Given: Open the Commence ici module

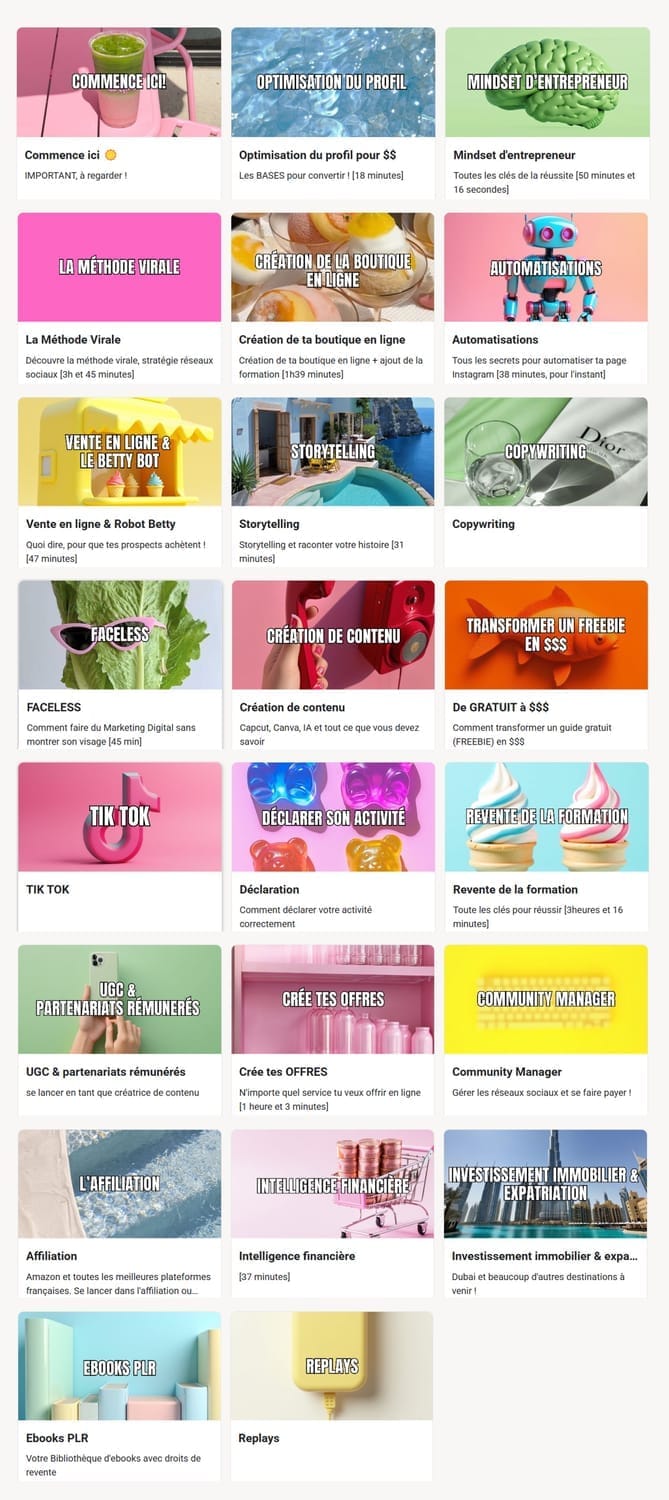Looking at the screenshot, I should pyautogui.click(x=119, y=82).
